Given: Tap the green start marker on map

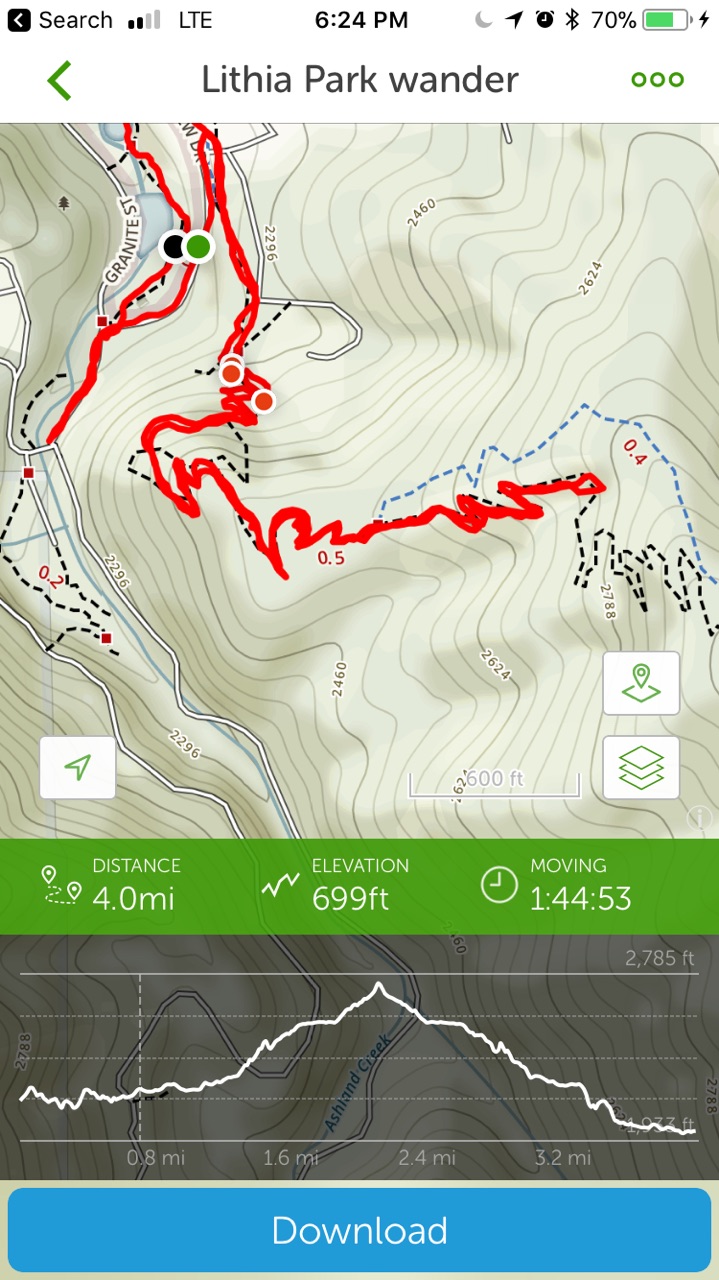Looking at the screenshot, I should pos(199,246).
